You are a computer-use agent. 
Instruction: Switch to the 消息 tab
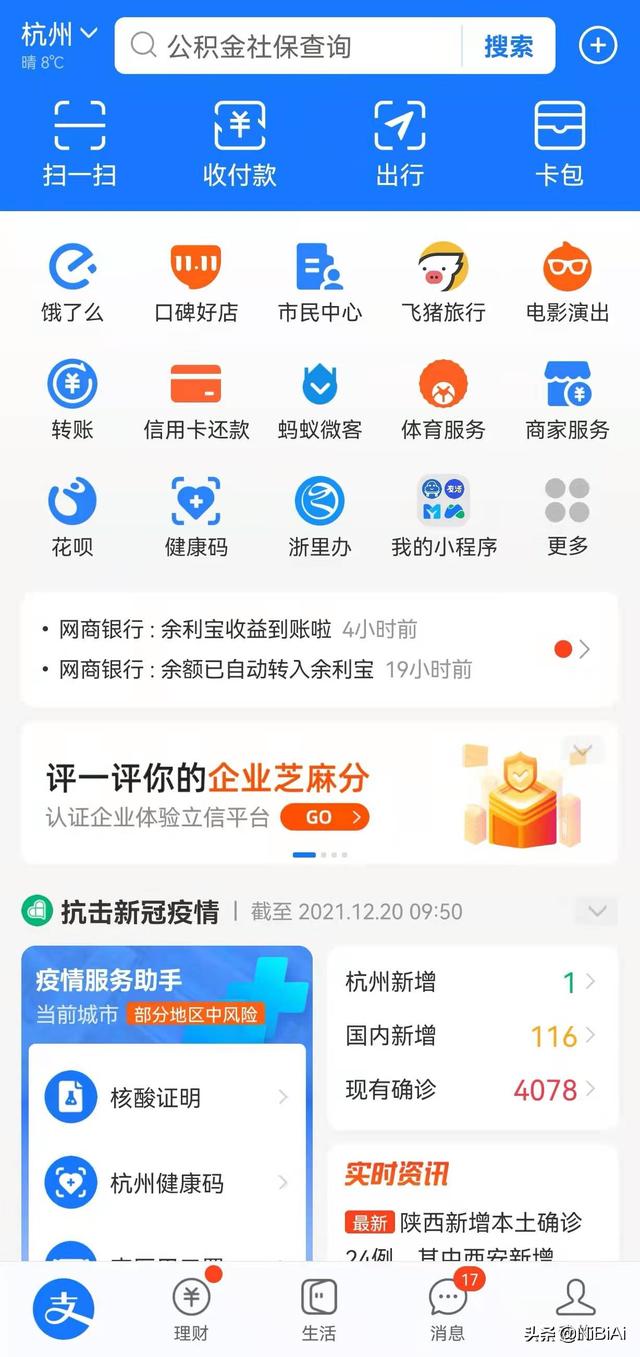coord(447,1308)
